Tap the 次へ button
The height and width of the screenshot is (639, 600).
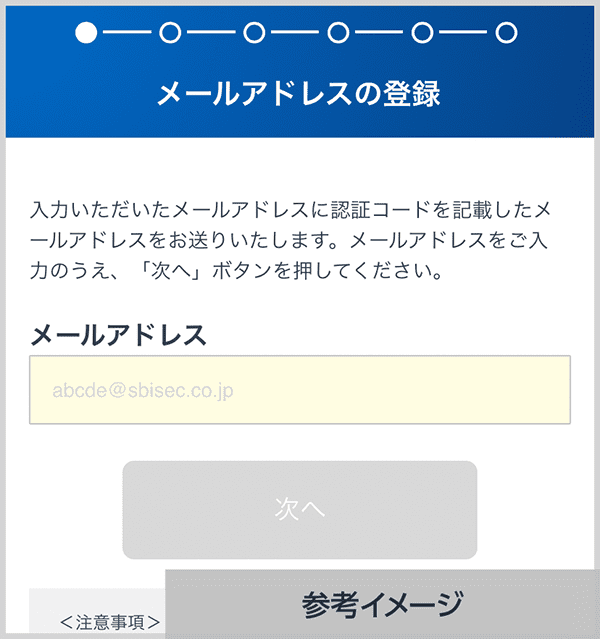pyautogui.click(x=300, y=509)
